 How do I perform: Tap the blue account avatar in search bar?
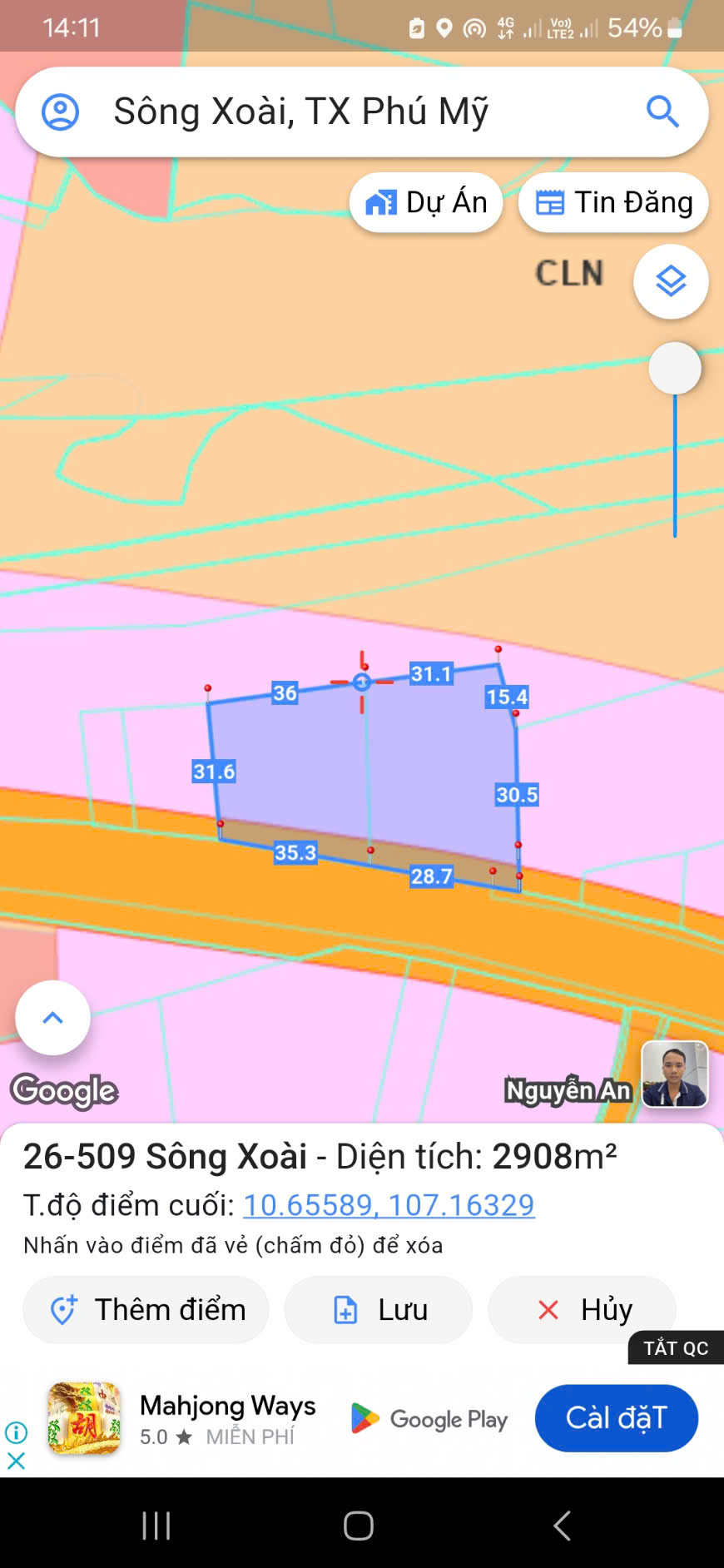click(x=58, y=112)
